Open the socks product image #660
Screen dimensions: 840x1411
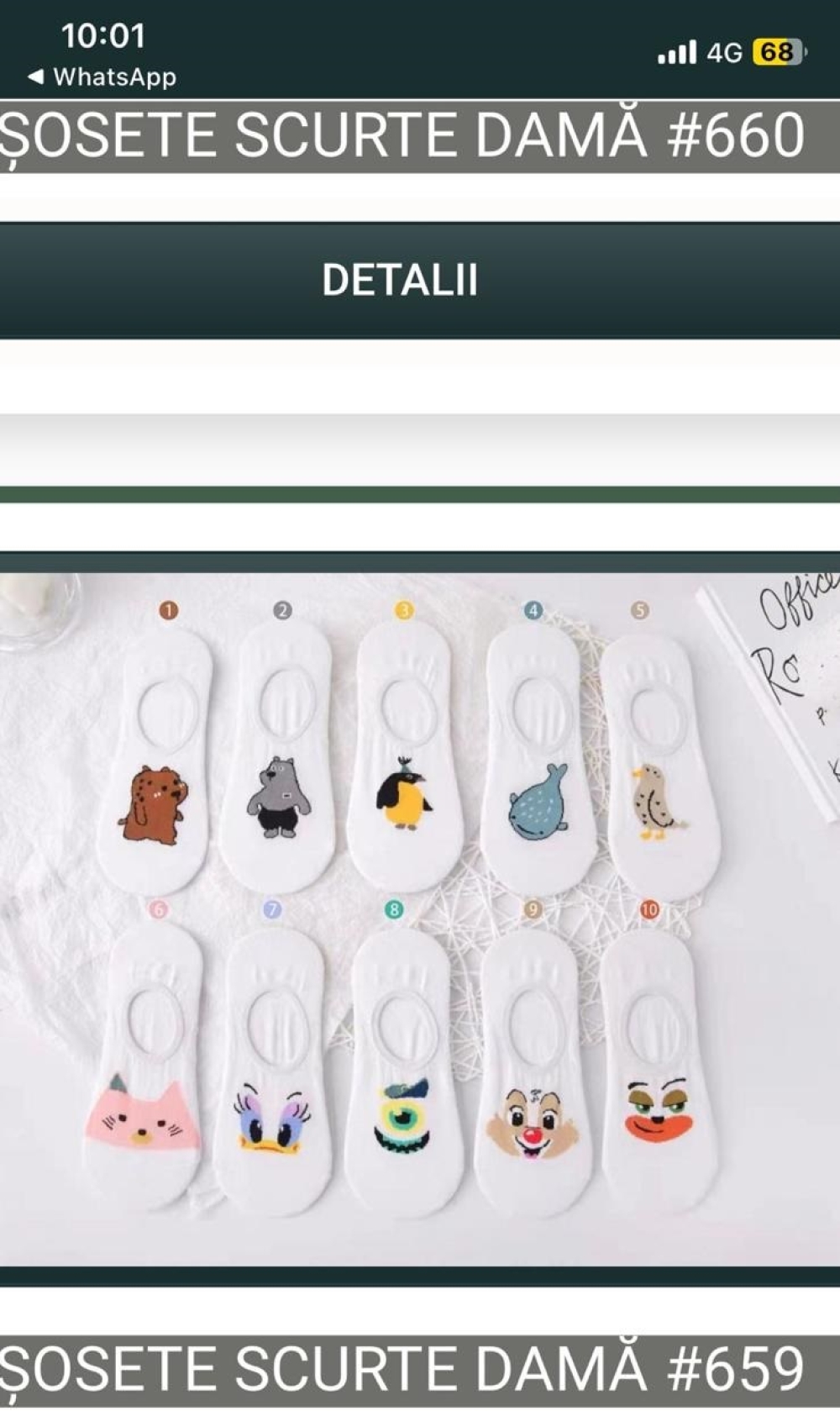(420, 919)
